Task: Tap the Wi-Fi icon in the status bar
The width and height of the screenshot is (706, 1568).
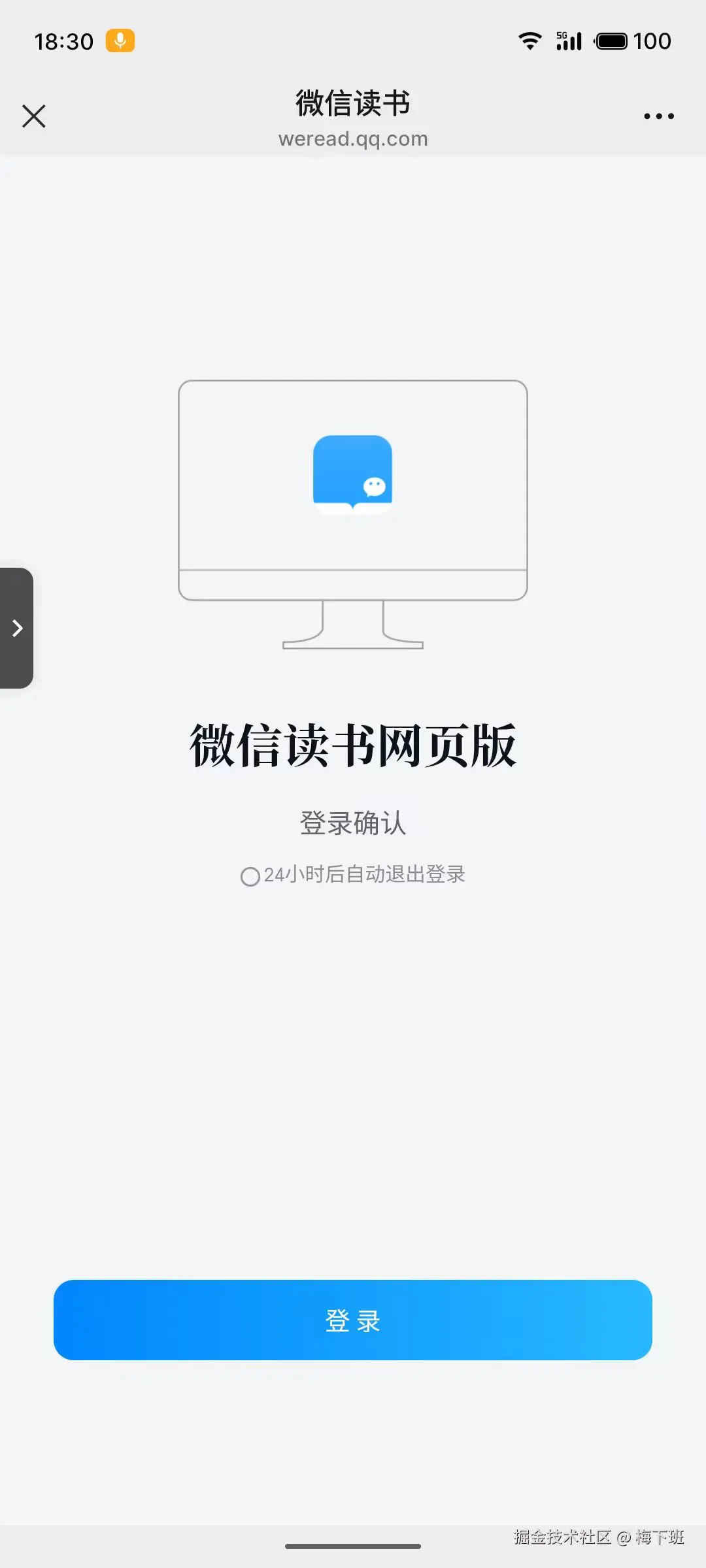Action: click(528, 41)
